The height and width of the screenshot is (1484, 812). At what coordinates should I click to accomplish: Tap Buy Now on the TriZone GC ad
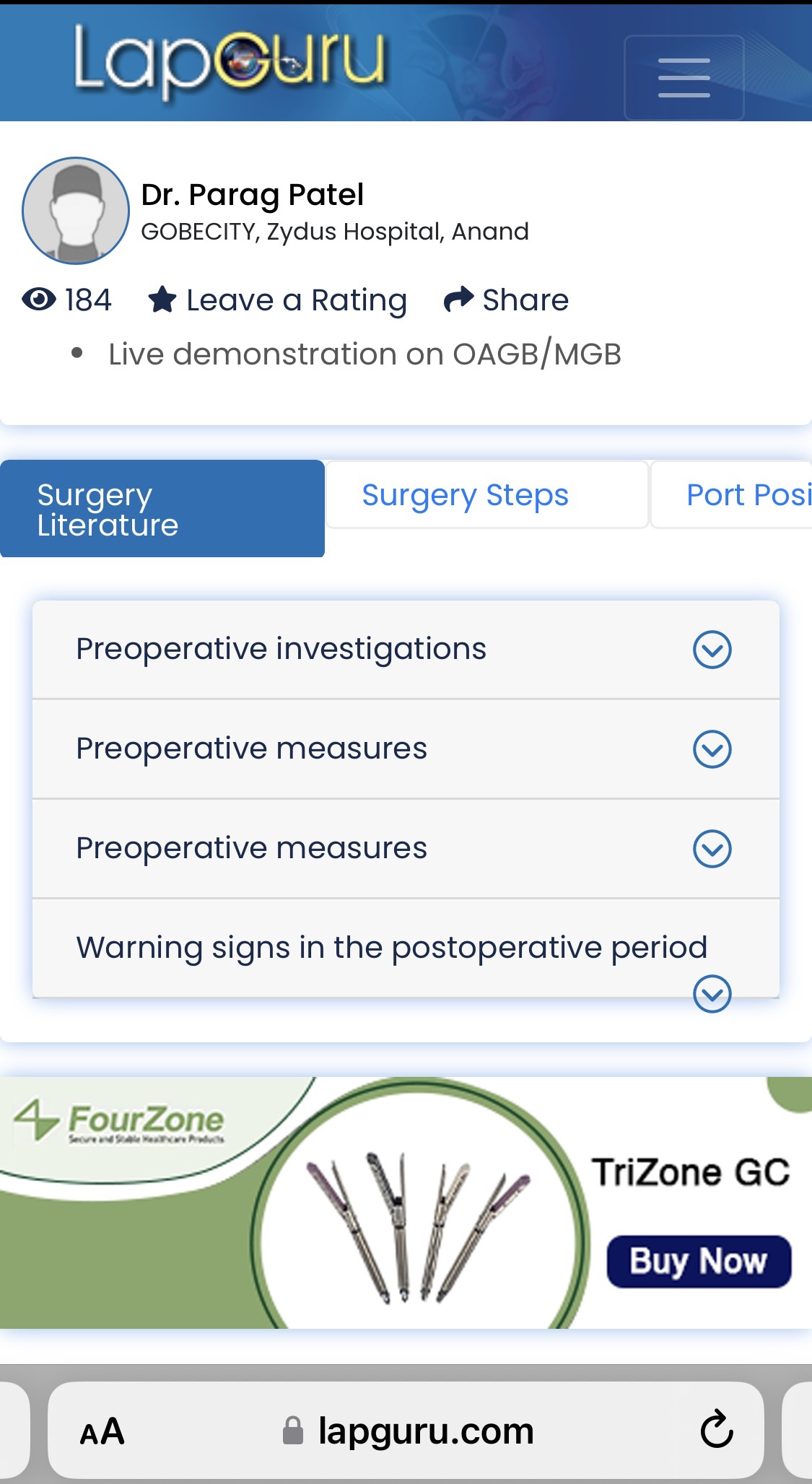click(x=698, y=1261)
